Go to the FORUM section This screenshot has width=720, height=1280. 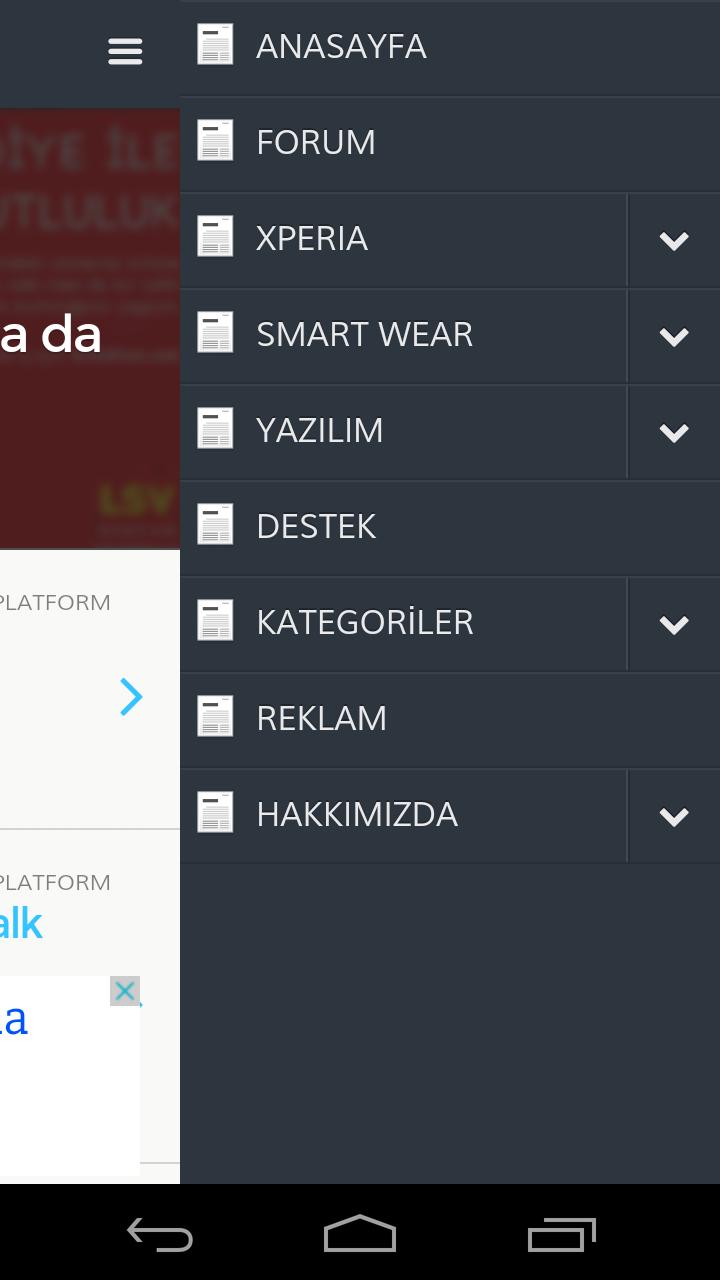pos(316,143)
